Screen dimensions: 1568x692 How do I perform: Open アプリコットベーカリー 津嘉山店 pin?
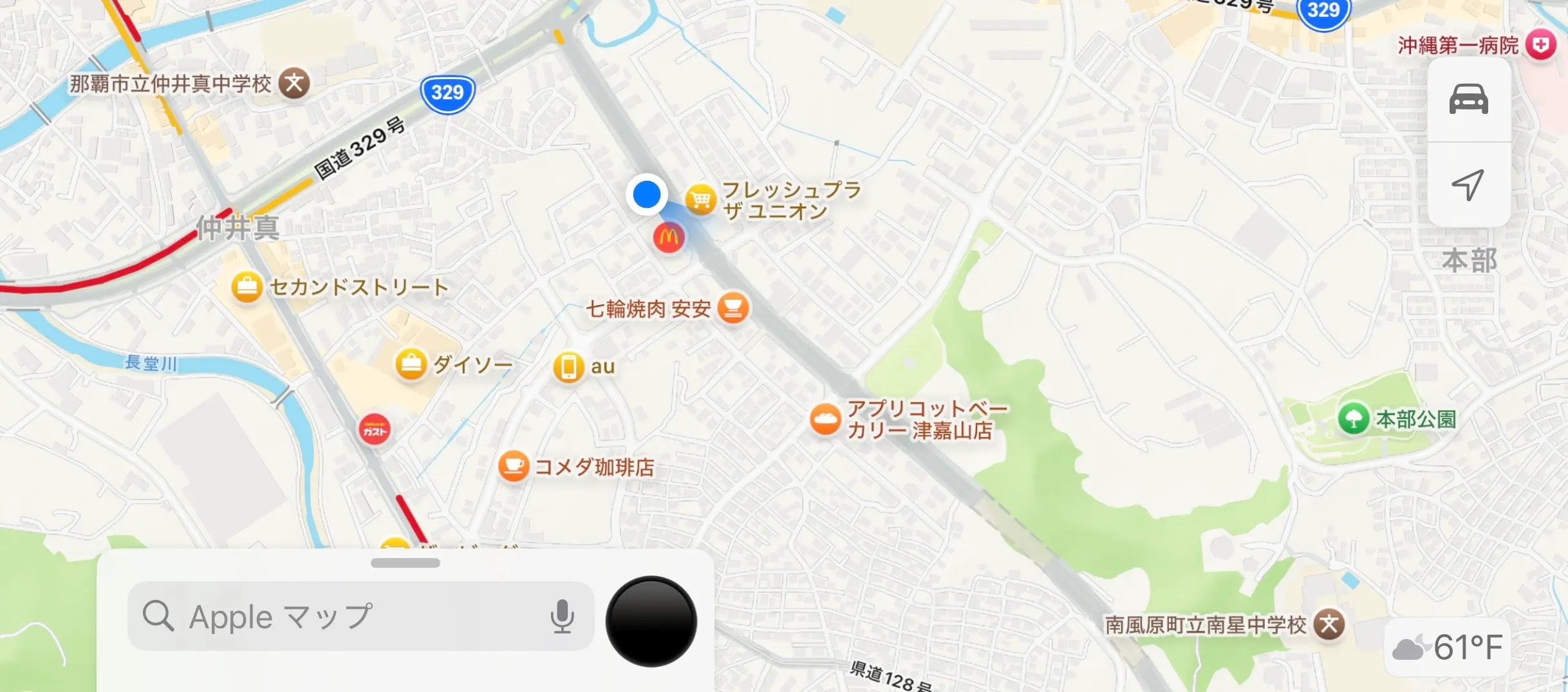pos(825,419)
